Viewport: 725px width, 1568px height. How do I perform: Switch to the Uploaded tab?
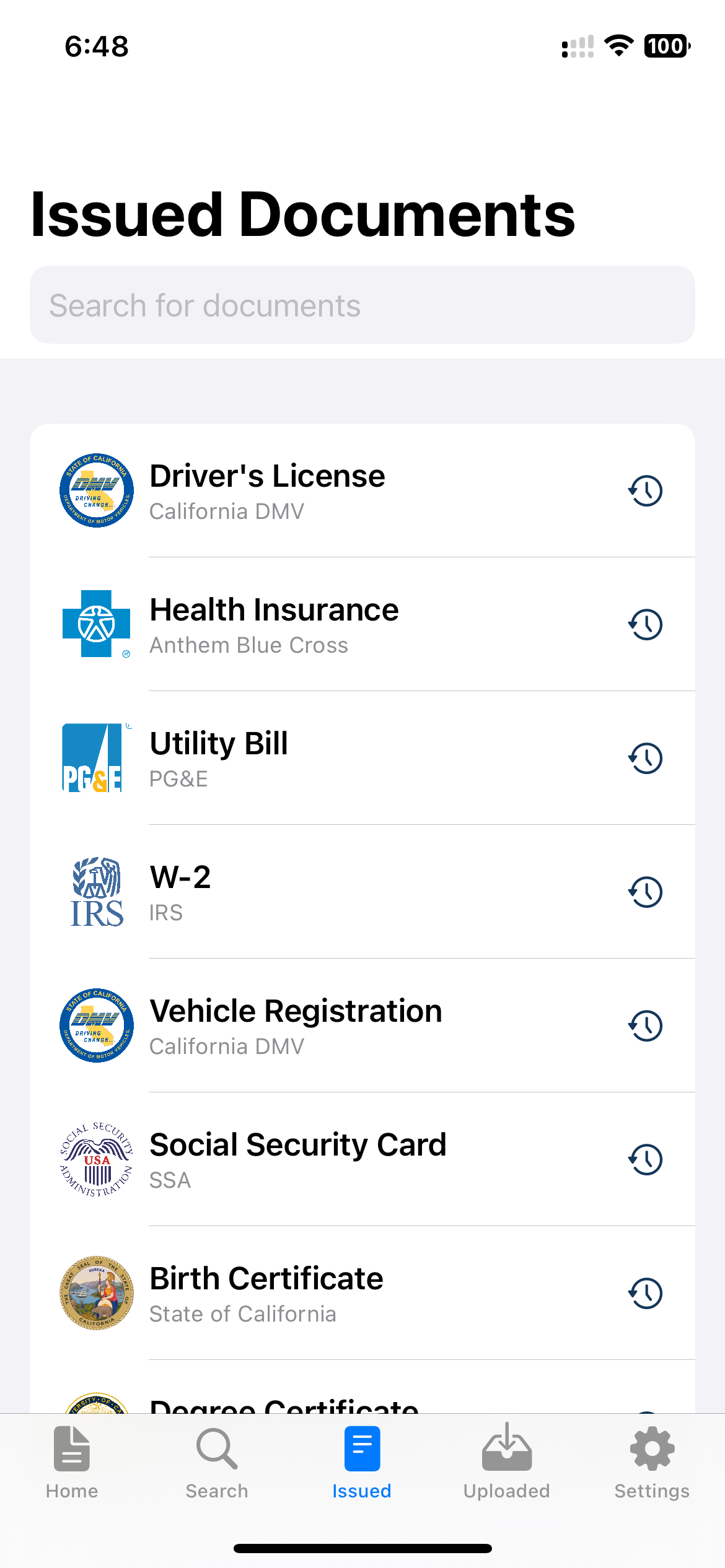[507, 1463]
